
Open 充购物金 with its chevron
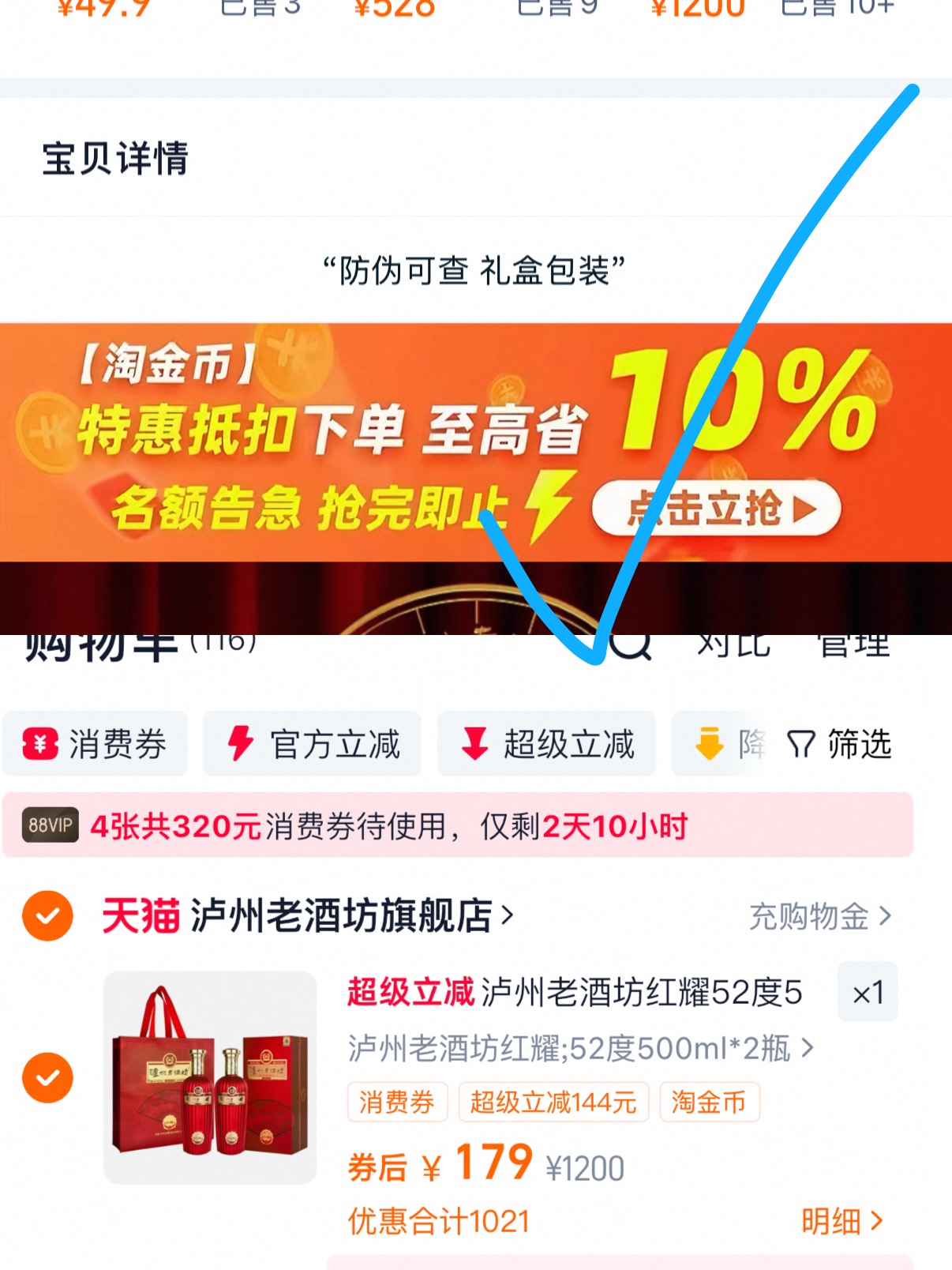coord(821,915)
